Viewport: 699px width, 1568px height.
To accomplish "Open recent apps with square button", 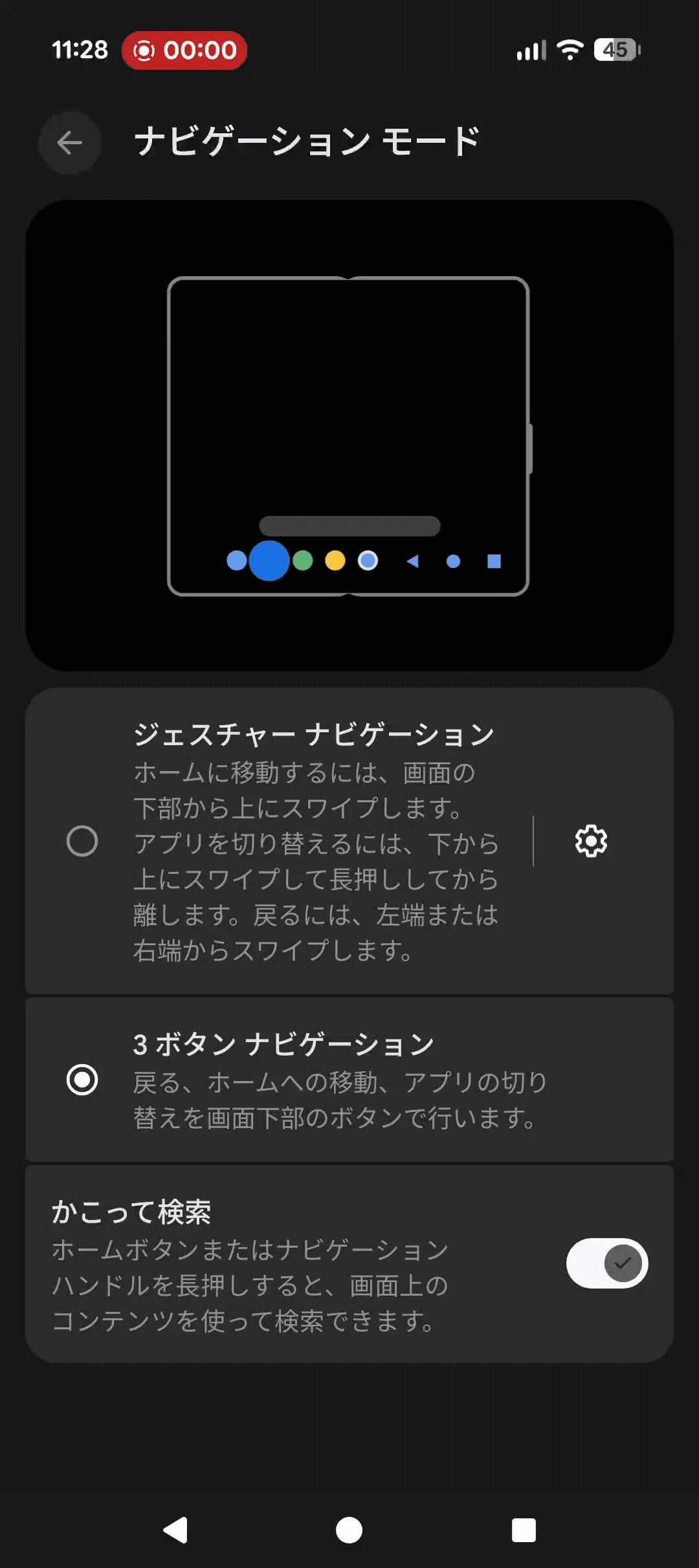I will 523,1530.
